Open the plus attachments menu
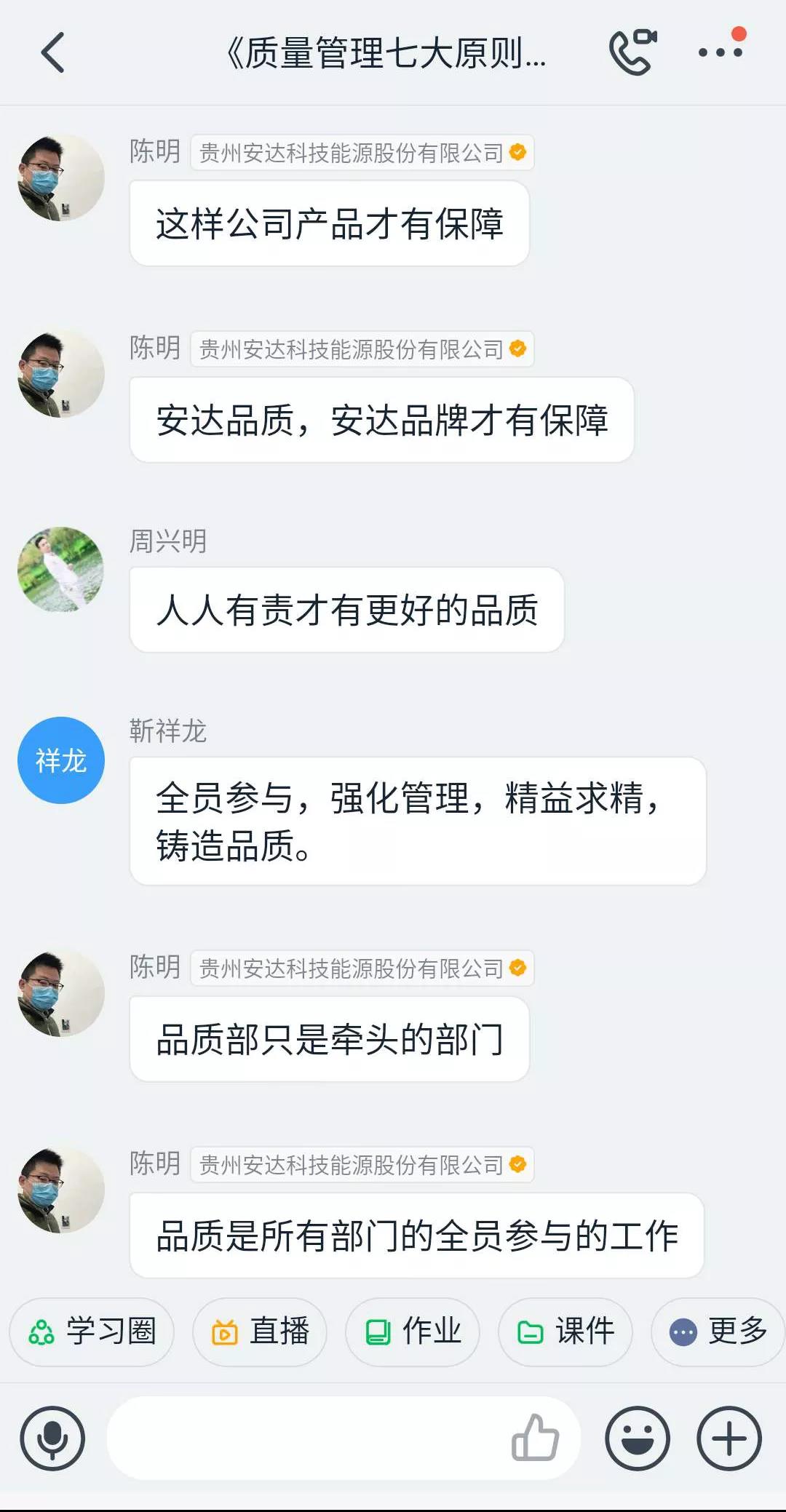Viewport: 786px width, 1512px height. [729, 1439]
